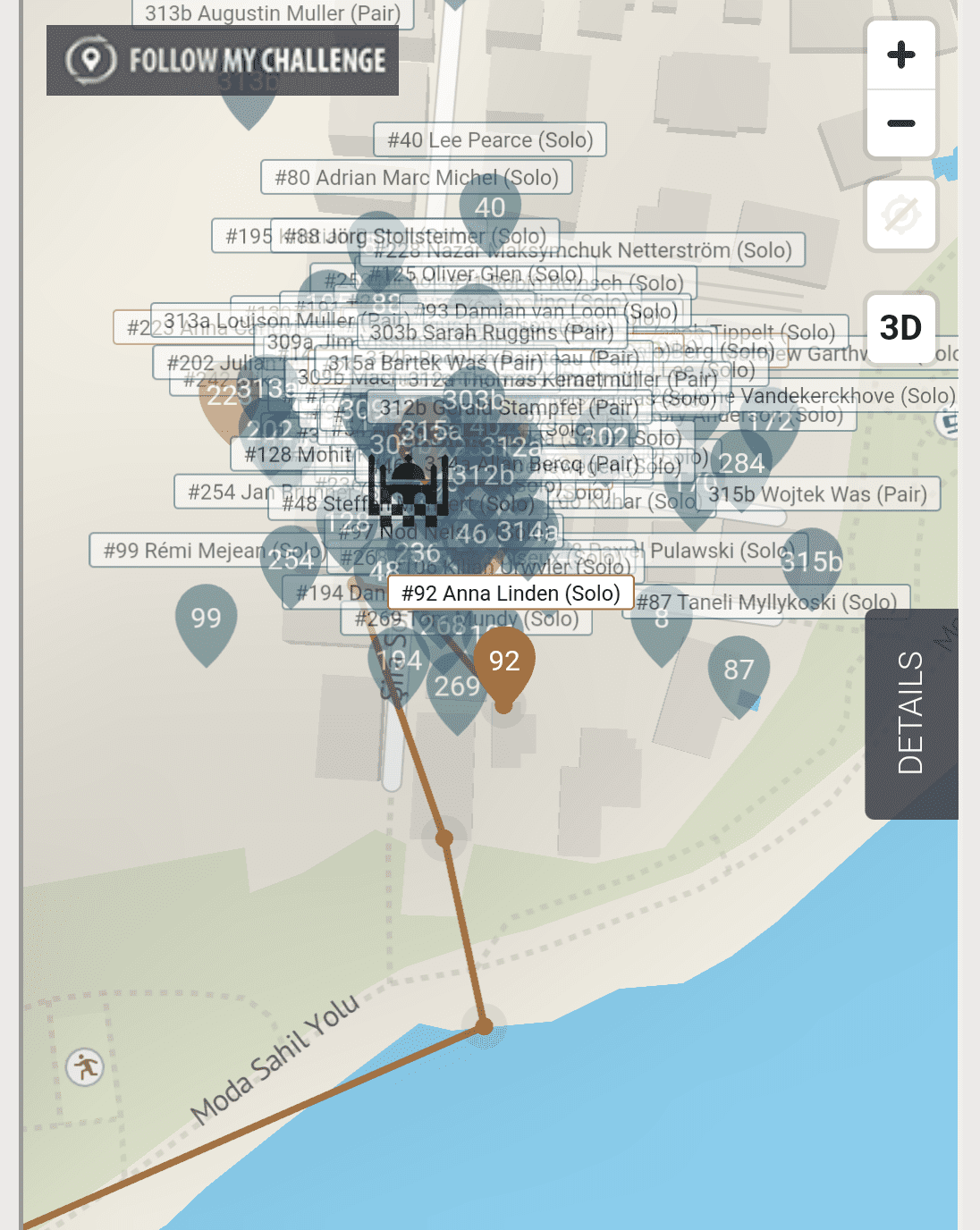Switch map to 3D view
Screen dimensions: 980x1230
[x=901, y=327]
